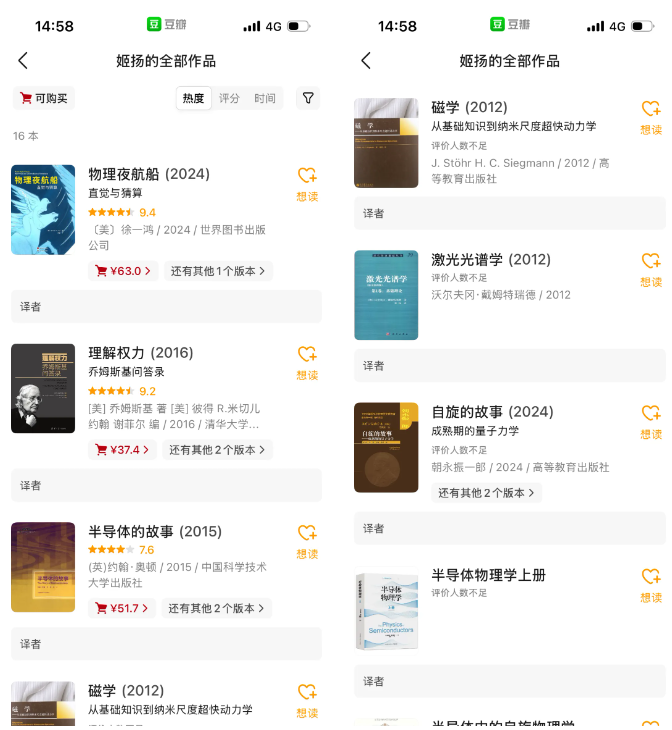Buy 理解权力 for ¥37.4
Screen dimensions: 672x730
pos(123,450)
